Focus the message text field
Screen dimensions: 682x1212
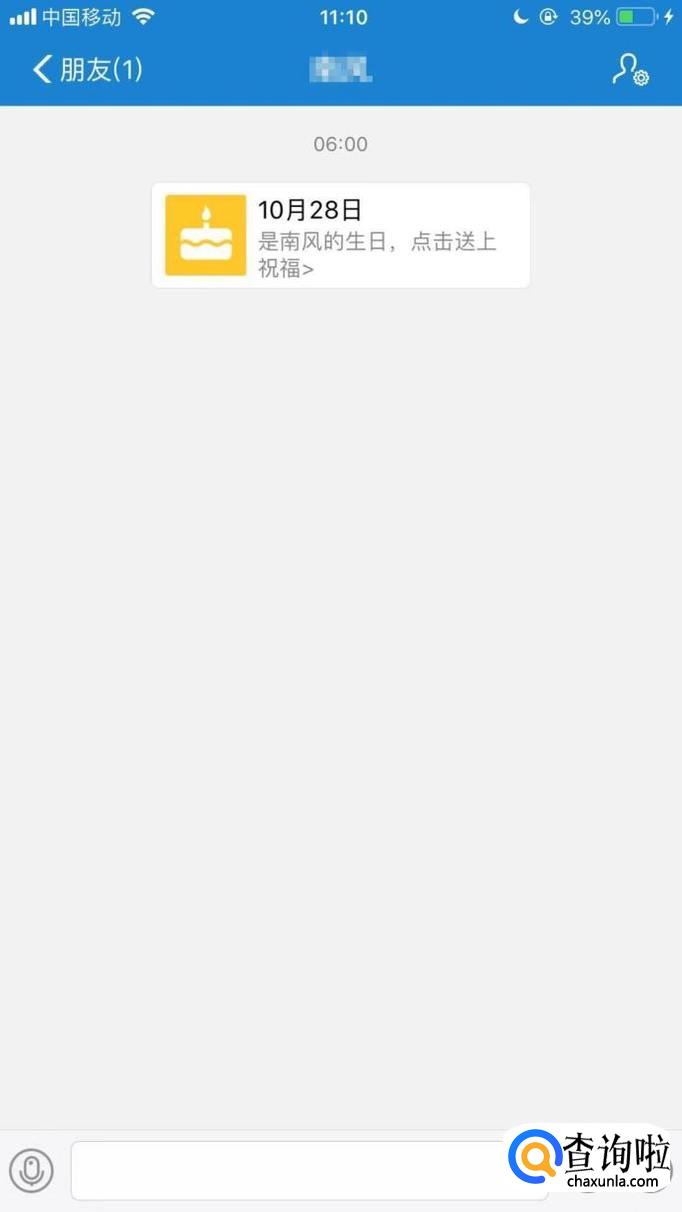pyautogui.click(x=290, y=1169)
